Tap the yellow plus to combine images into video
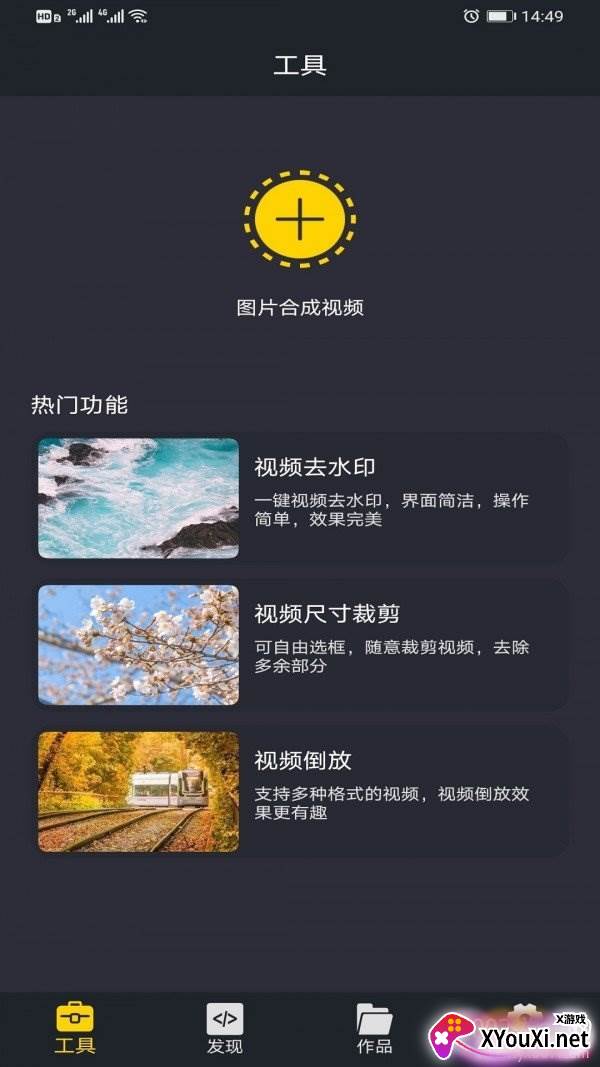Viewport: 600px width, 1067px height. click(300, 219)
